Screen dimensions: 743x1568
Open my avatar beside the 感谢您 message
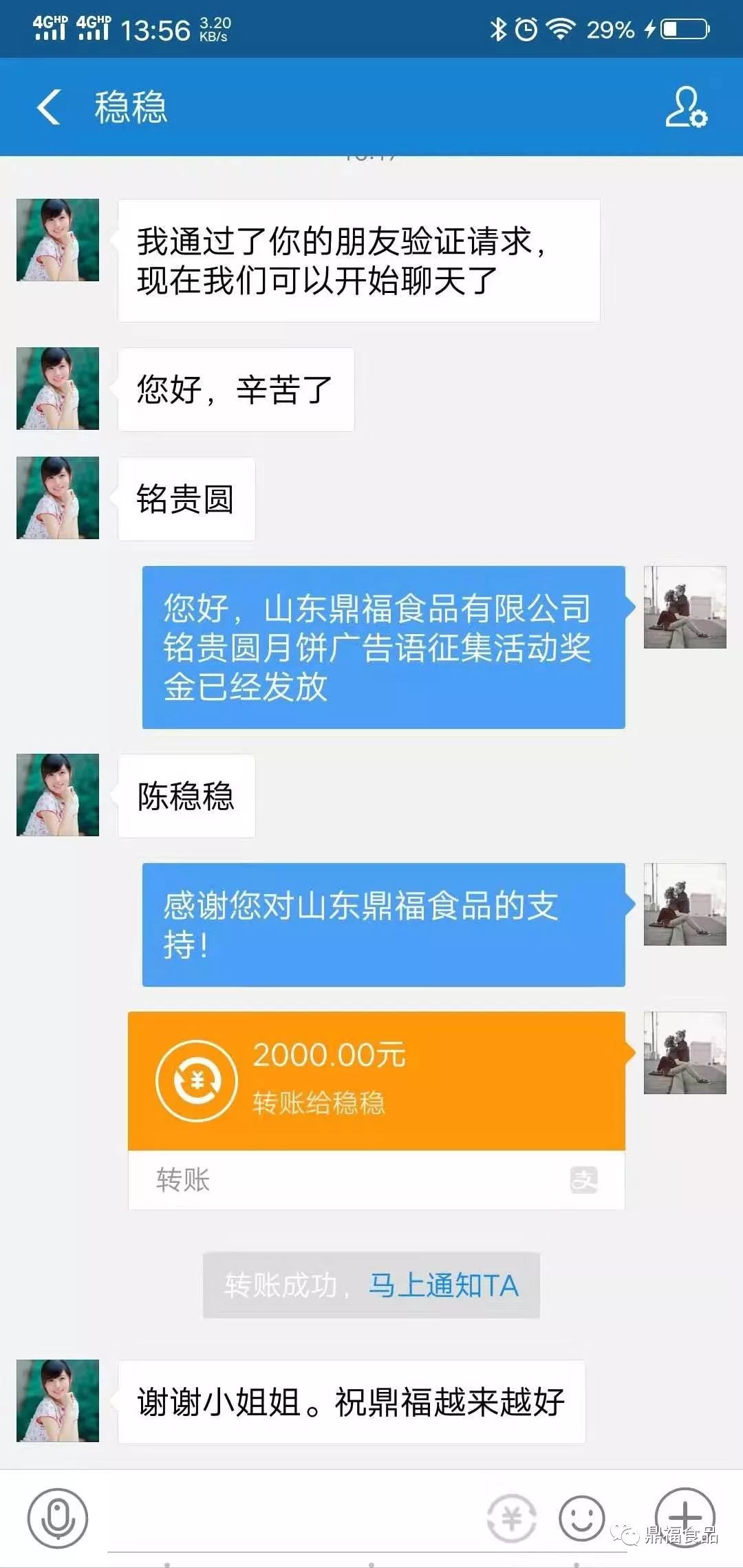pos(685,904)
